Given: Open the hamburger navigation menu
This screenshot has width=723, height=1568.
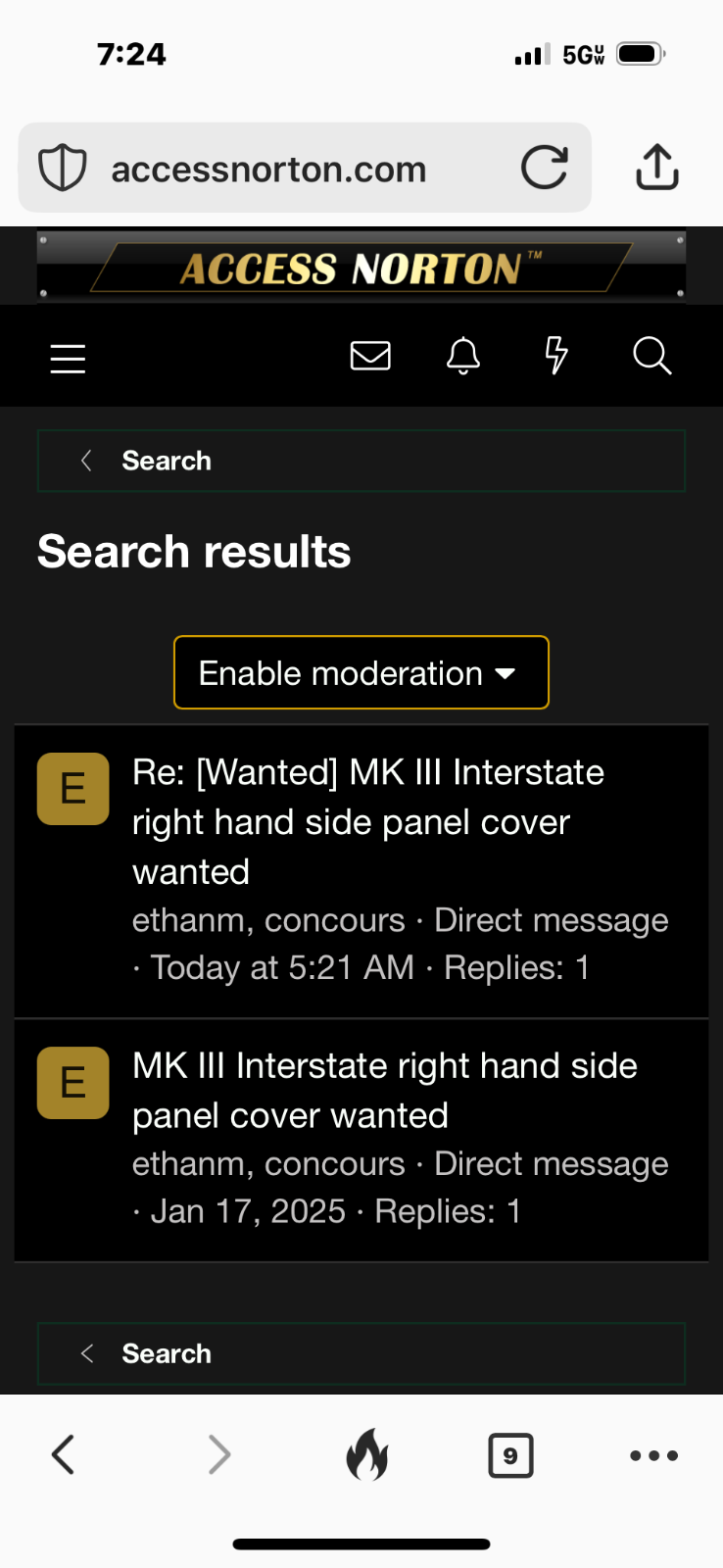Looking at the screenshot, I should point(68,359).
